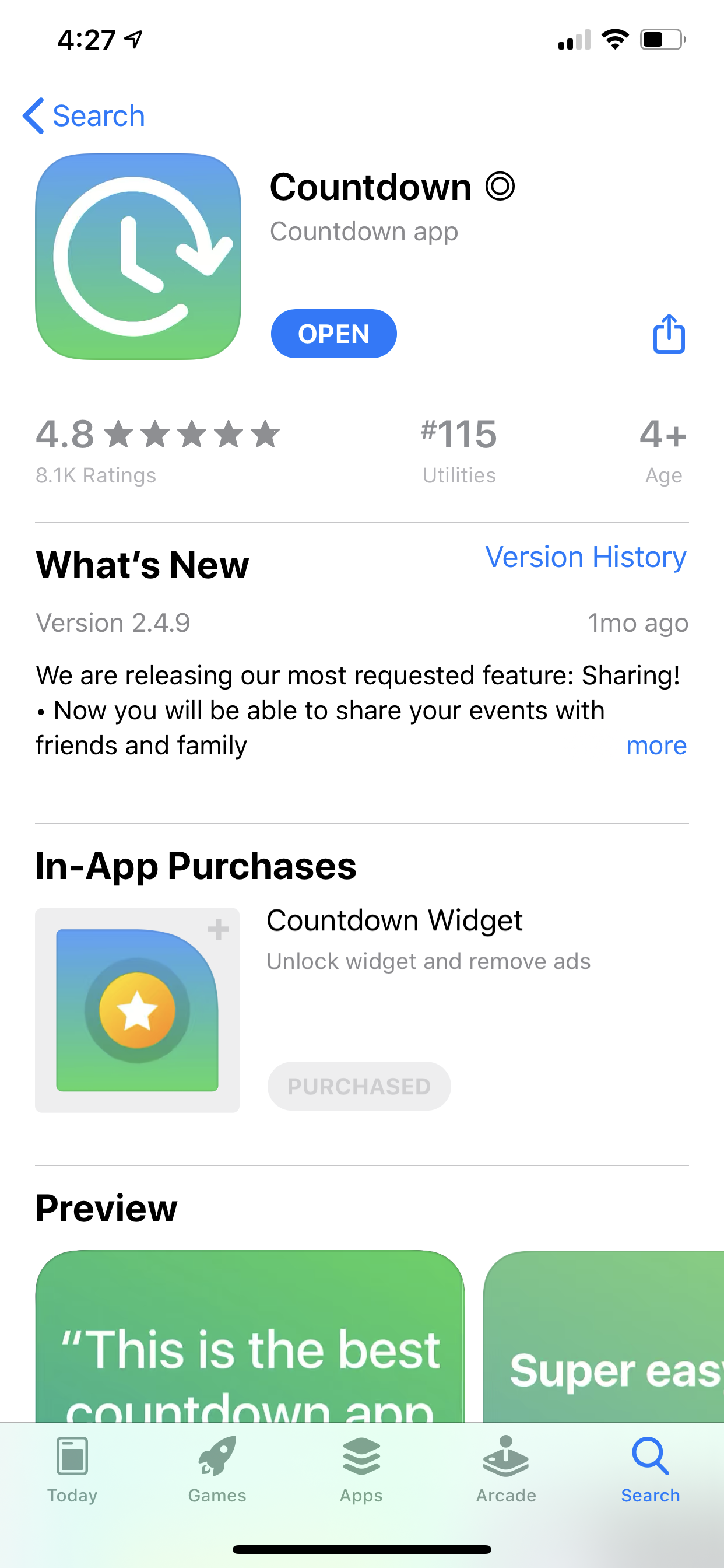View the first preview screenshot
This screenshot has height=1568, width=724.
[249, 1335]
